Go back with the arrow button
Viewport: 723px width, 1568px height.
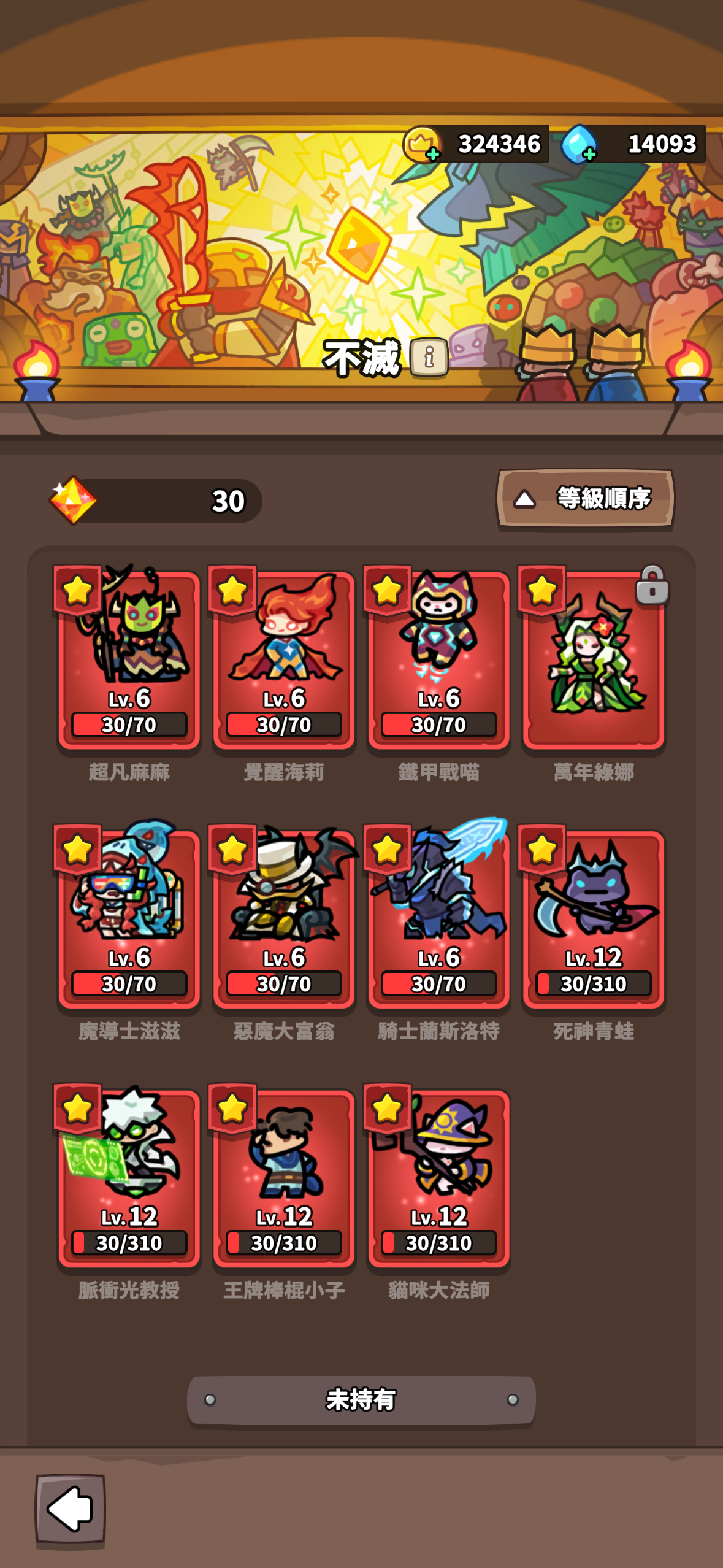tap(70, 1509)
